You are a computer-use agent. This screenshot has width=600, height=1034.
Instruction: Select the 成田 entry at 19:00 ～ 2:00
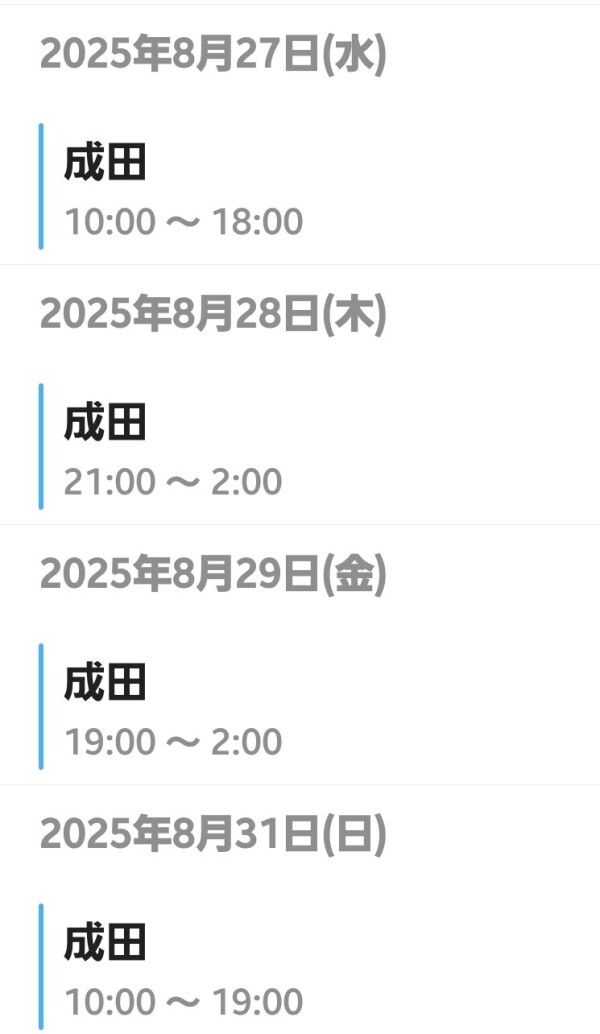pos(319,706)
